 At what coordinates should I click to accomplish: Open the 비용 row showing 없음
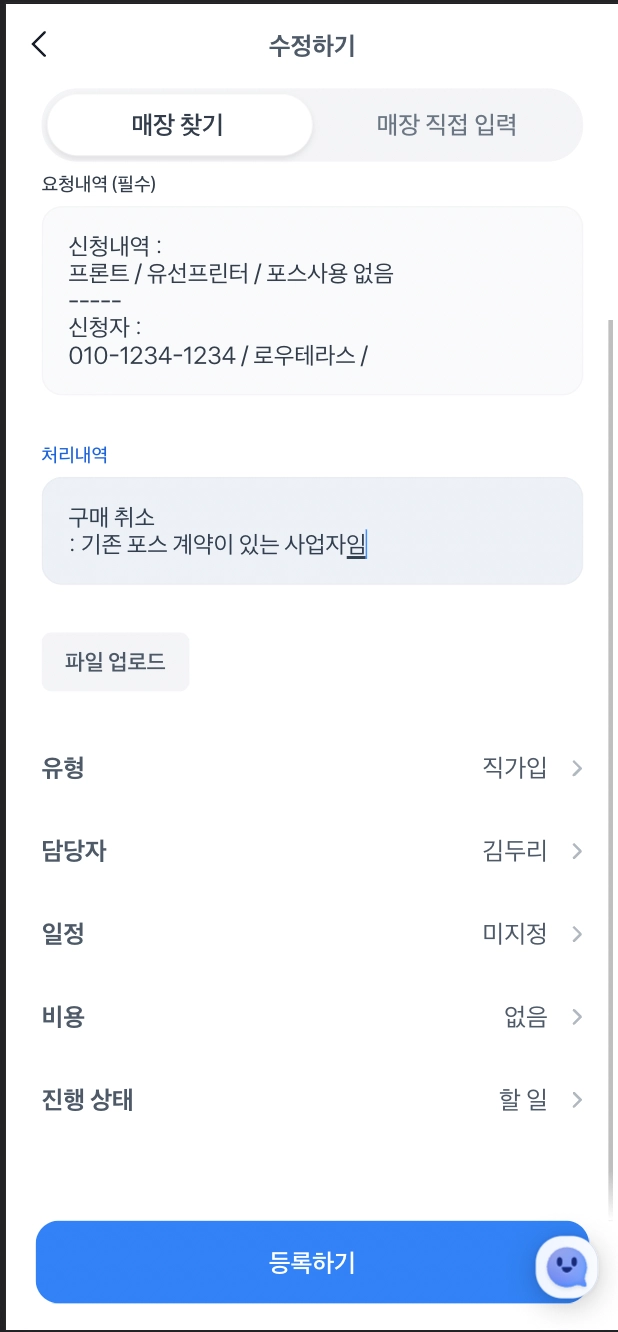click(311, 1017)
